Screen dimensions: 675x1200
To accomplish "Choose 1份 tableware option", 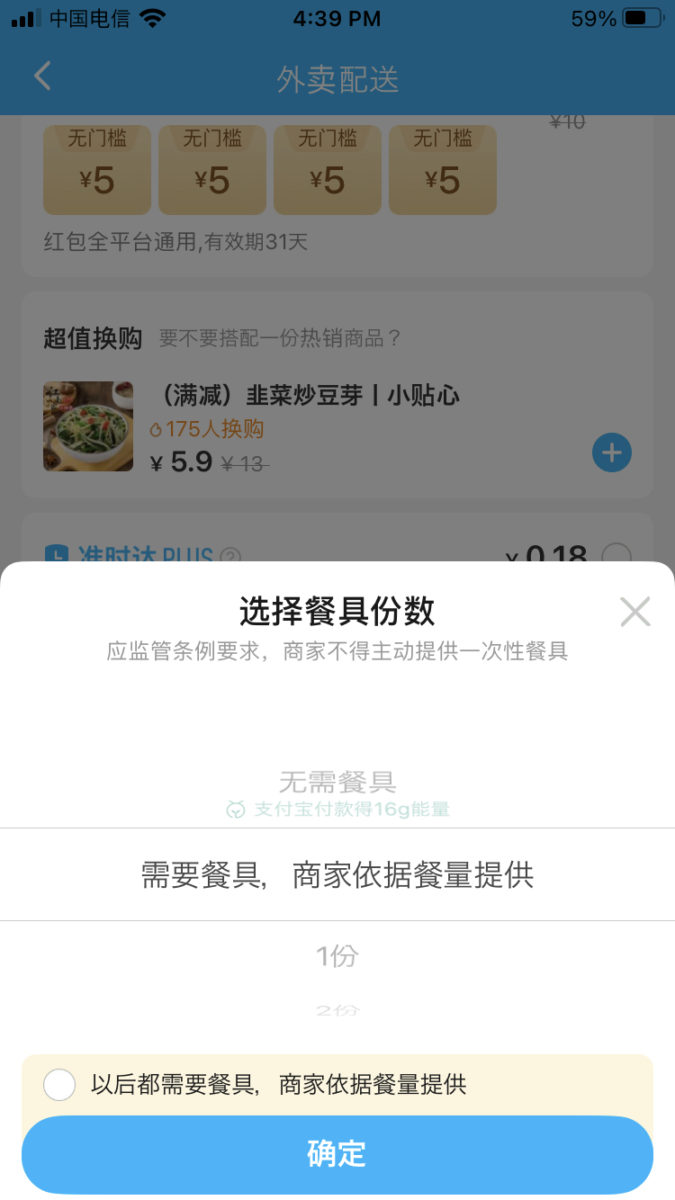I will click(x=337, y=956).
